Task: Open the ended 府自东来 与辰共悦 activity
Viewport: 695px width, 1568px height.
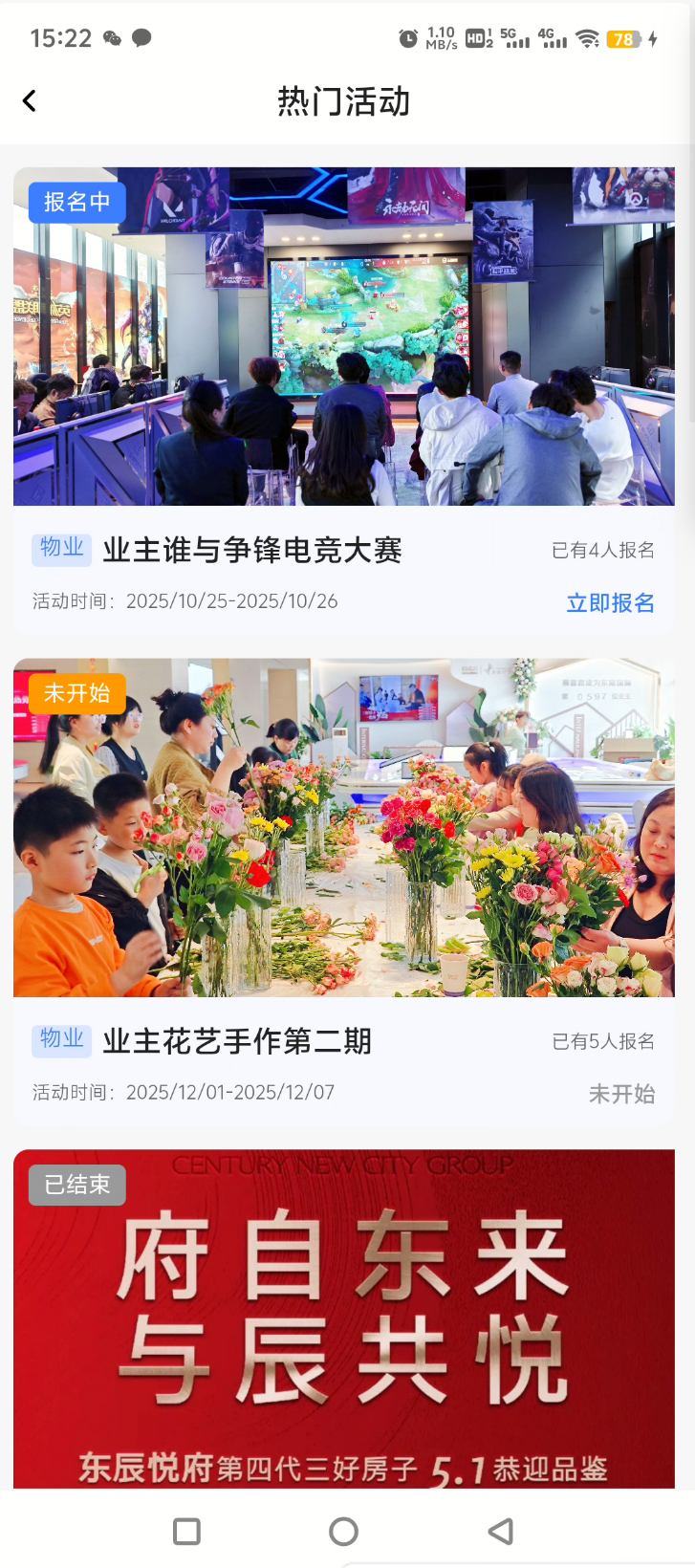Action: tap(343, 1319)
